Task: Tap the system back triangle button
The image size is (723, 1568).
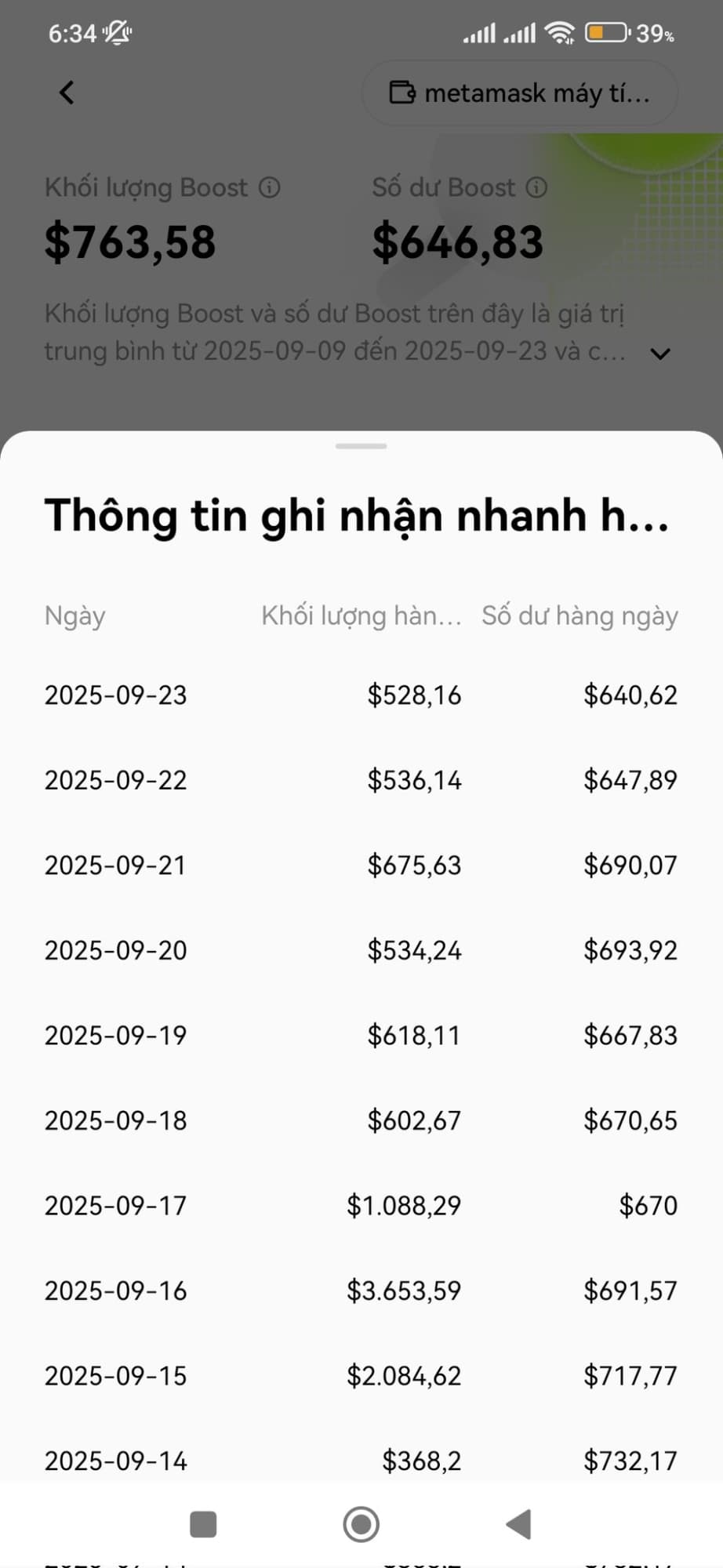Action: (x=518, y=1524)
